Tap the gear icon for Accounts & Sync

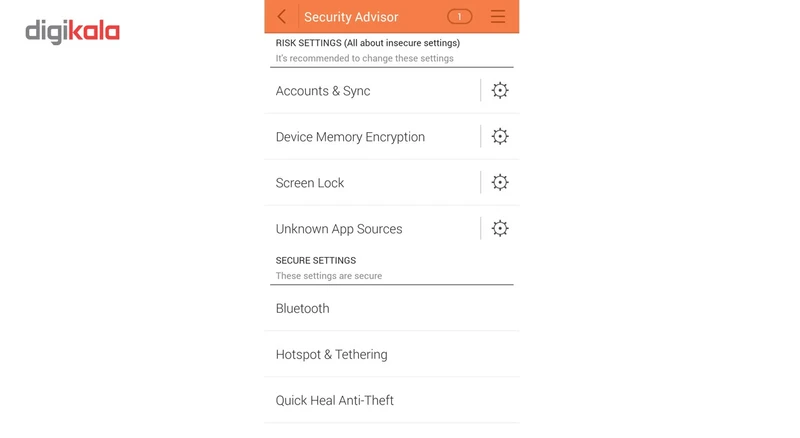[x=500, y=91]
